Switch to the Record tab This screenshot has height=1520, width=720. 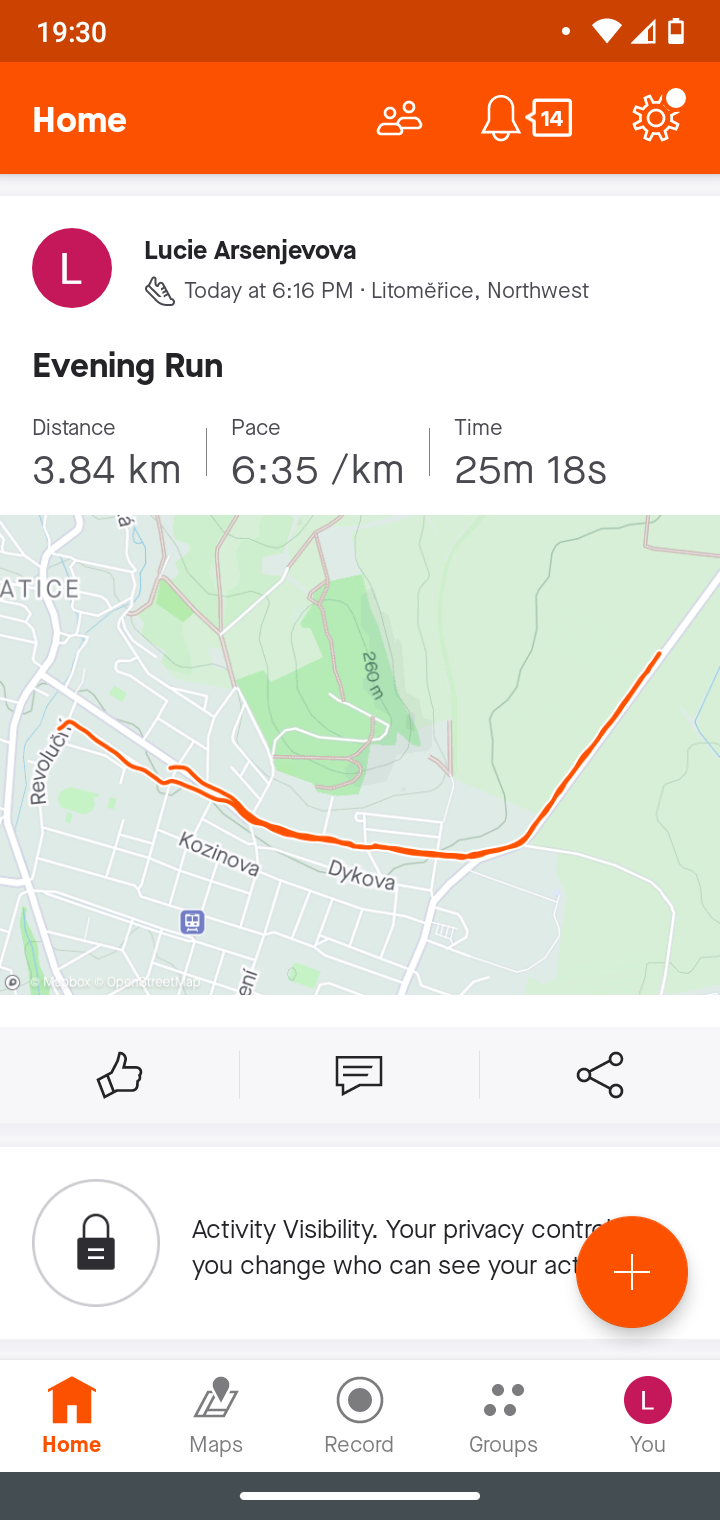[x=359, y=1416]
